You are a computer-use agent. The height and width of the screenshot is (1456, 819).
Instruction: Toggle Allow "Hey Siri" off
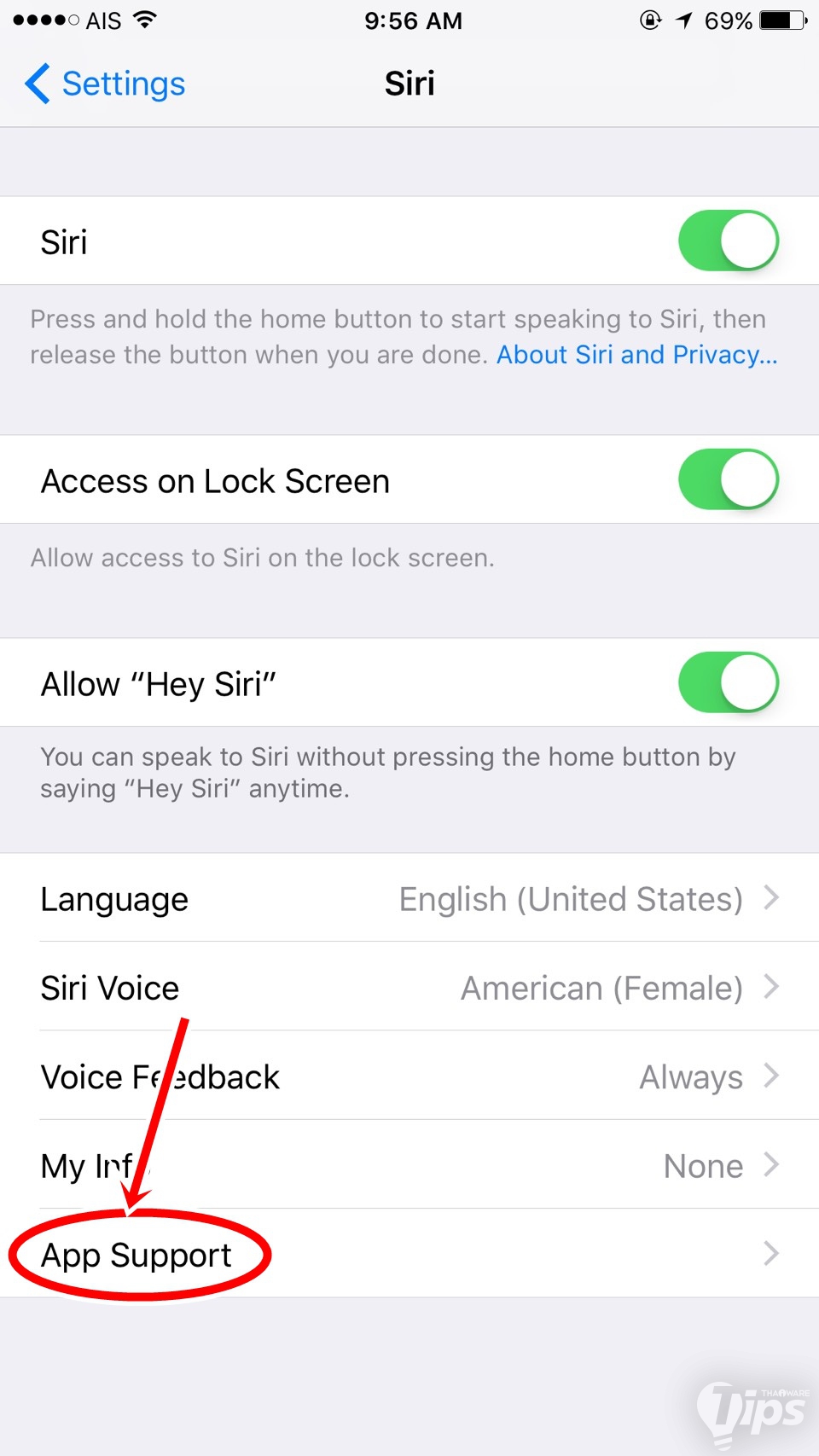click(x=728, y=683)
